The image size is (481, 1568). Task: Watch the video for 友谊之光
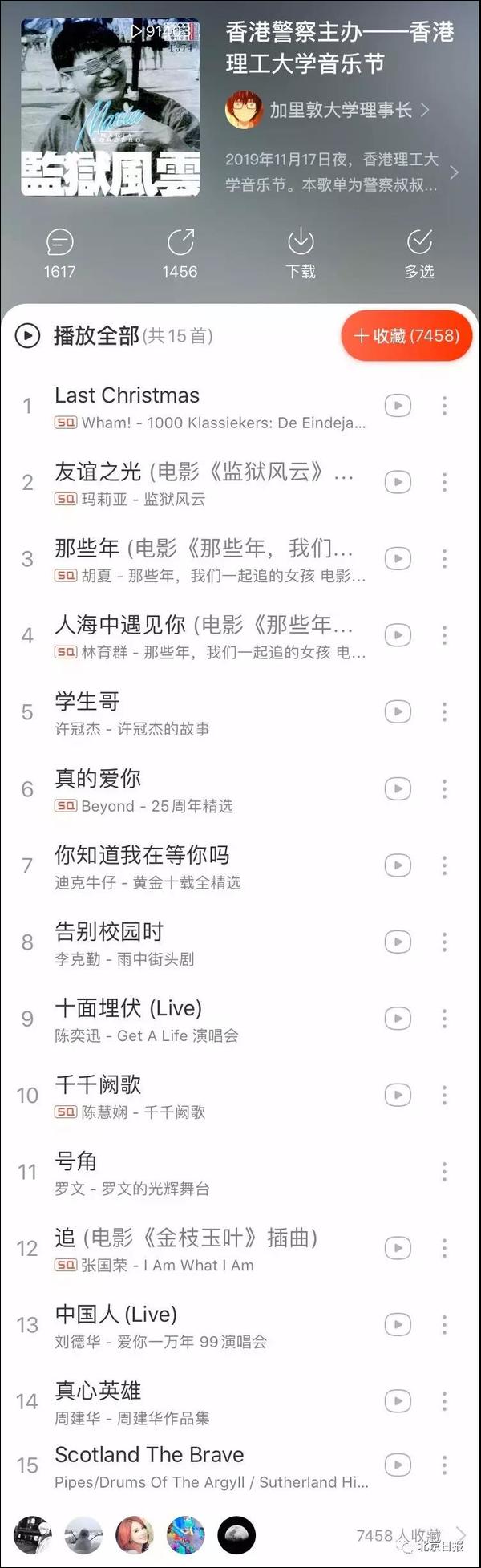398,482
